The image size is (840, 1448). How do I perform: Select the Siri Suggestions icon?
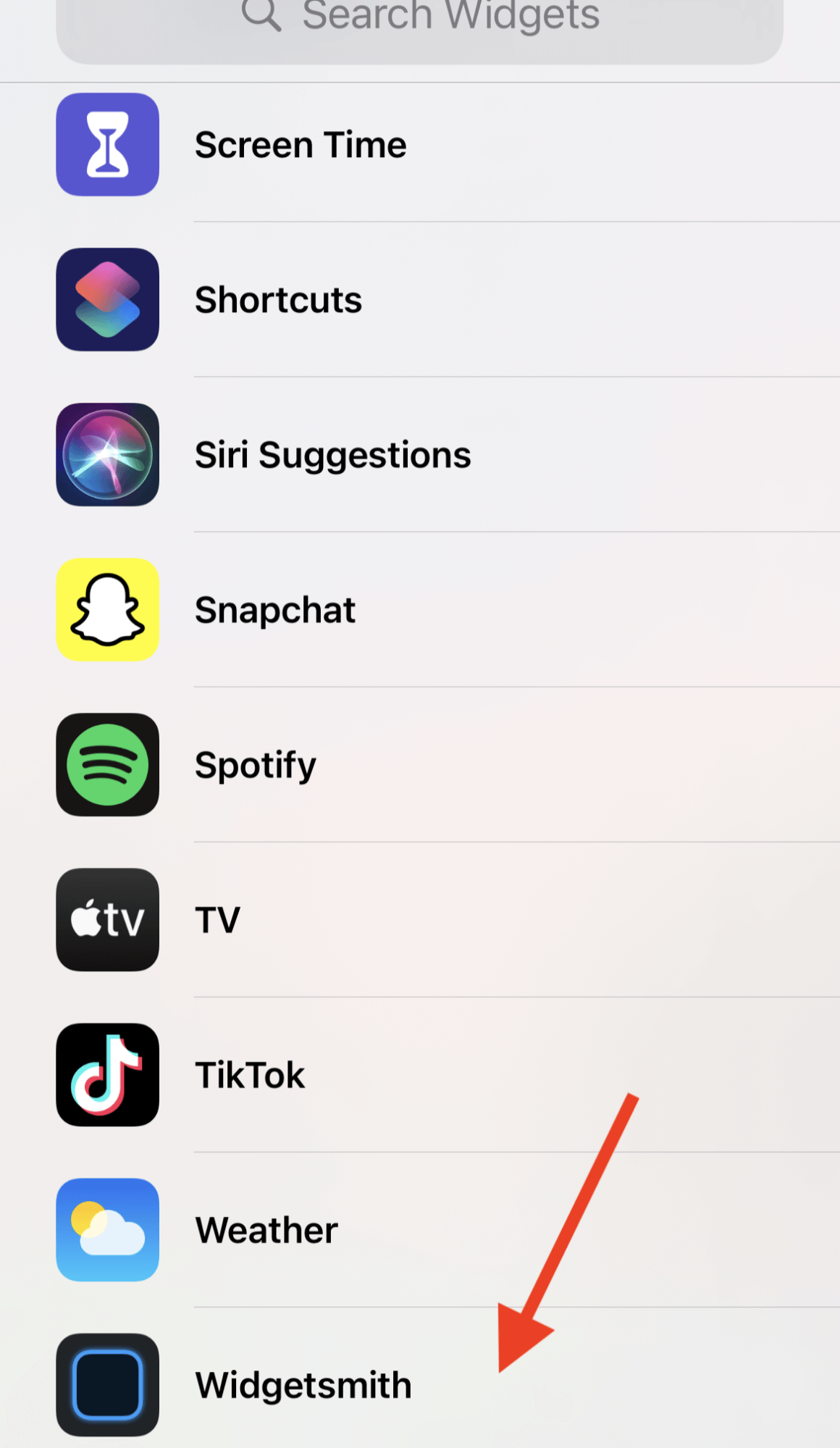pos(107,454)
